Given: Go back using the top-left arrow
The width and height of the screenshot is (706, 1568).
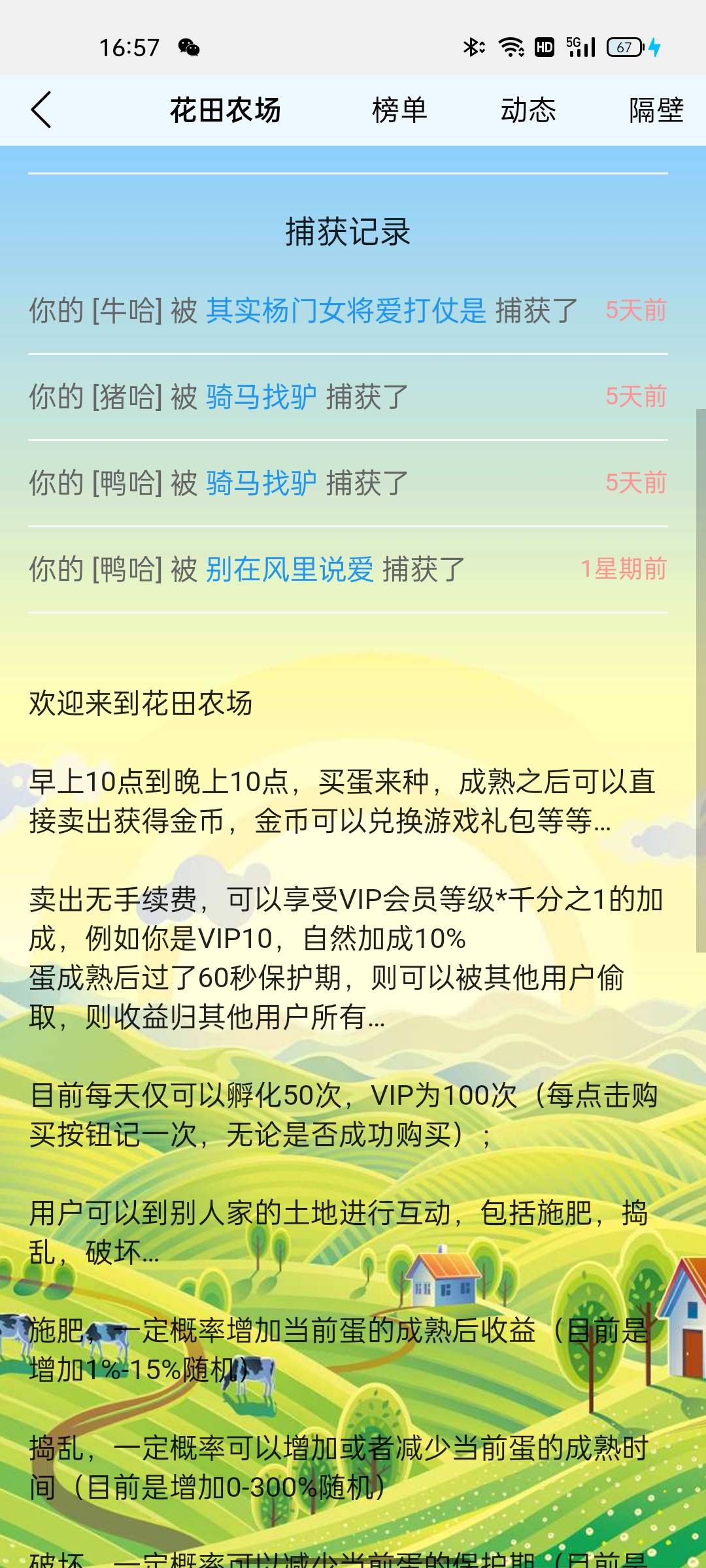Looking at the screenshot, I should click(x=41, y=110).
